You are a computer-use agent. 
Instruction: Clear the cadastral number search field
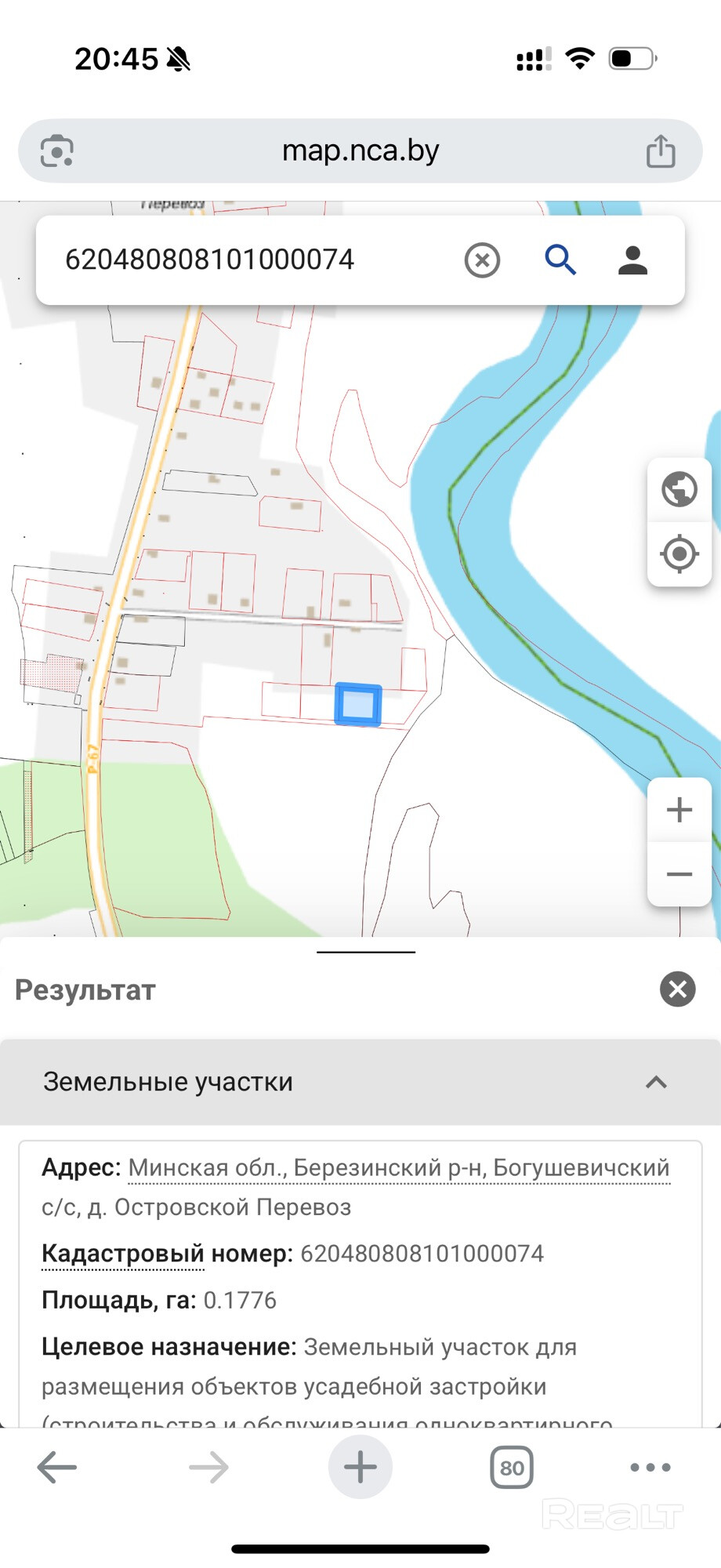click(482, 260)
